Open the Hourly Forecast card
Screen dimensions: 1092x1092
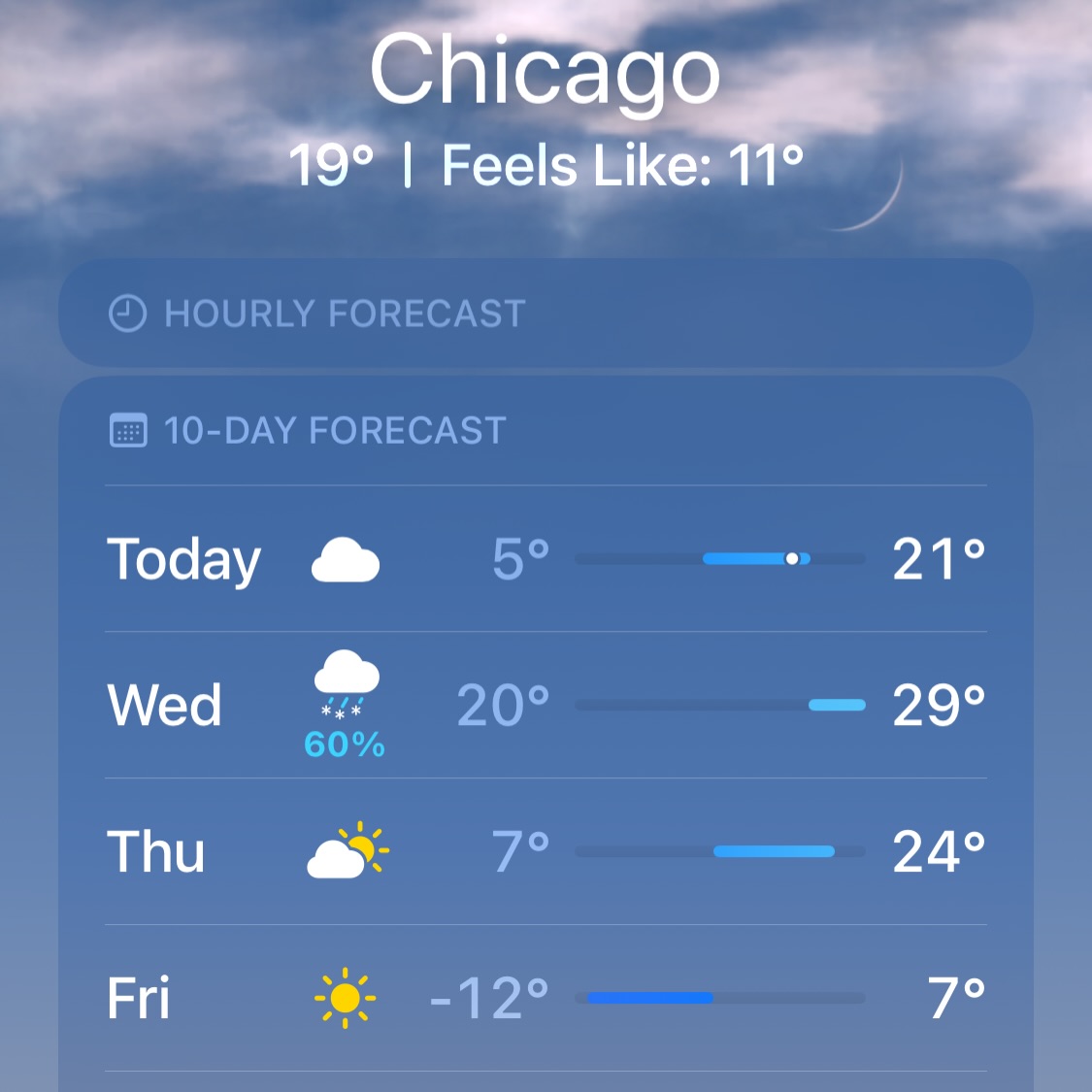546,314
